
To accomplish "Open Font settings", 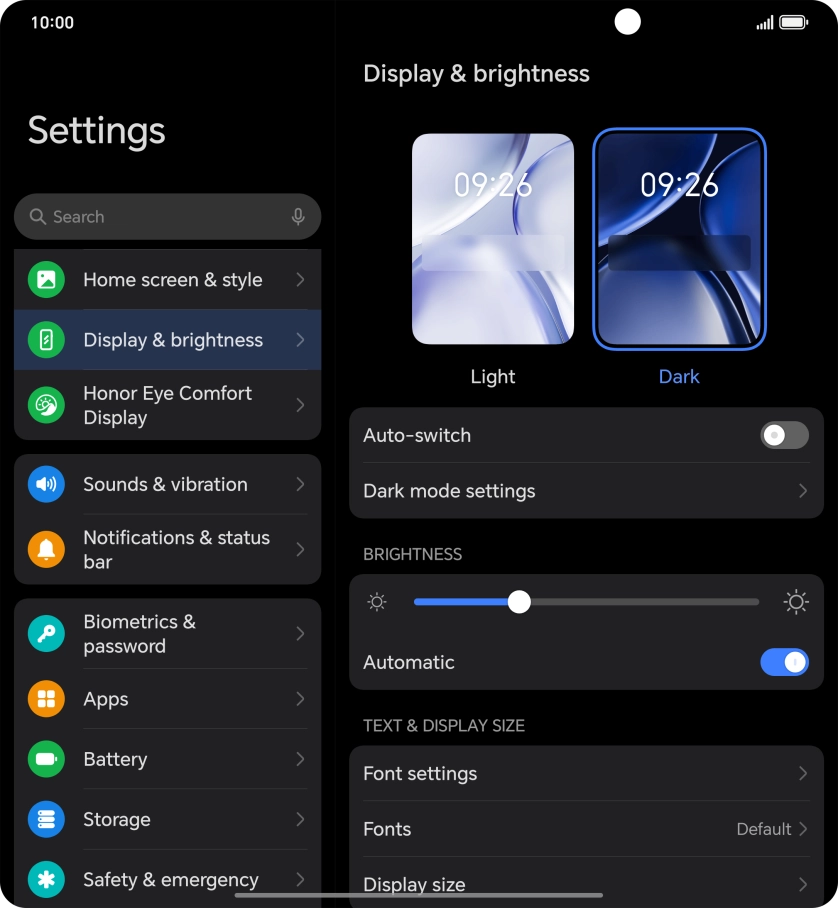I will pos(586,773).
